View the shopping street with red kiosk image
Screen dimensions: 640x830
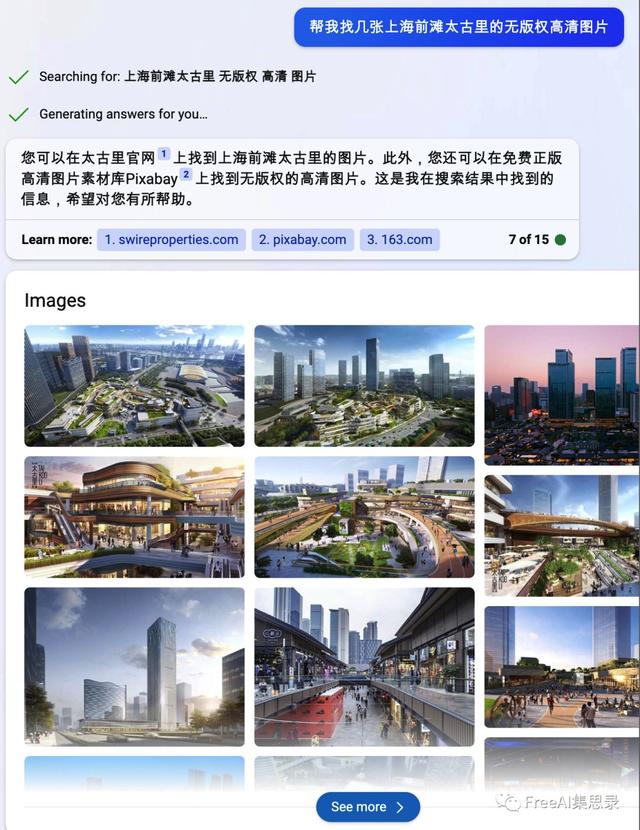(x=364, y=666)
